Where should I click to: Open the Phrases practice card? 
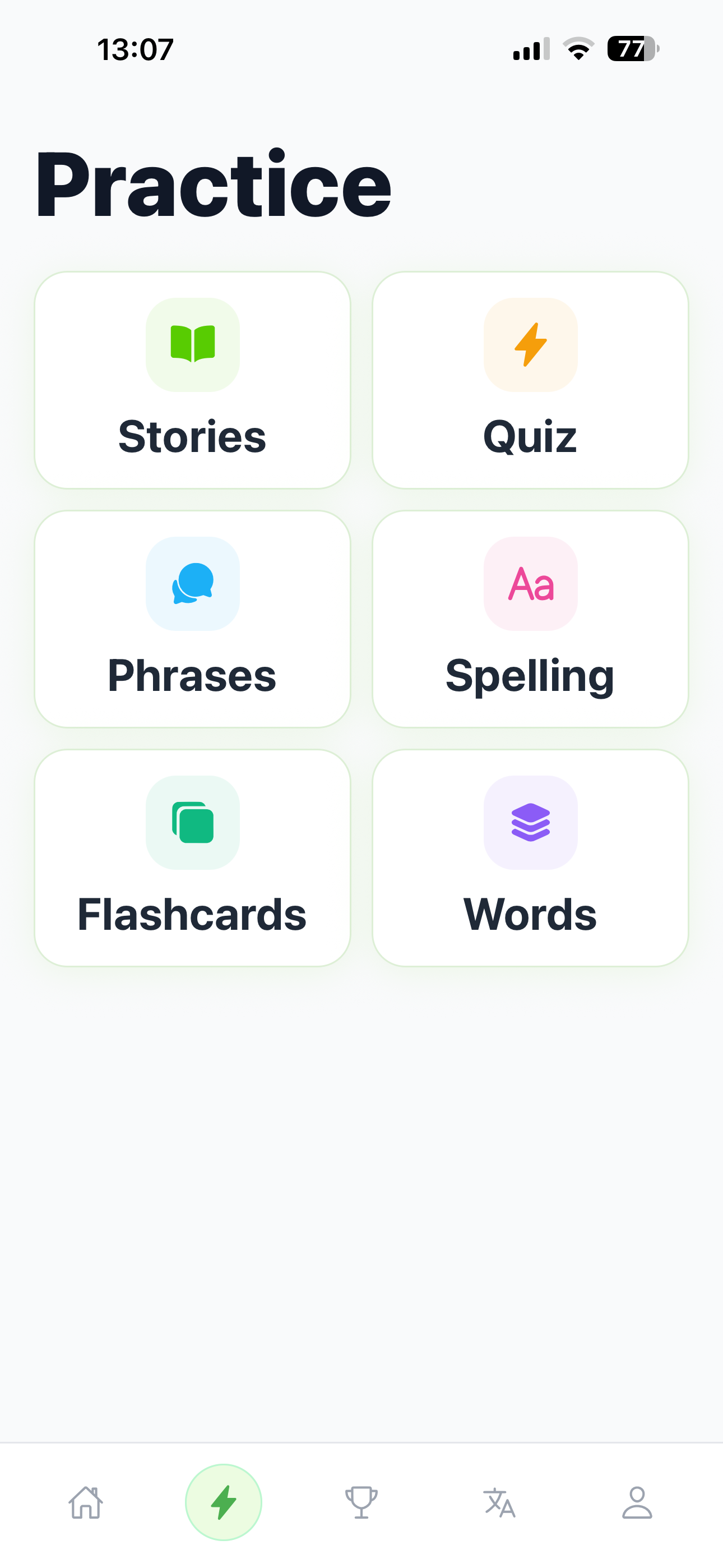click(x=192, y=619)
